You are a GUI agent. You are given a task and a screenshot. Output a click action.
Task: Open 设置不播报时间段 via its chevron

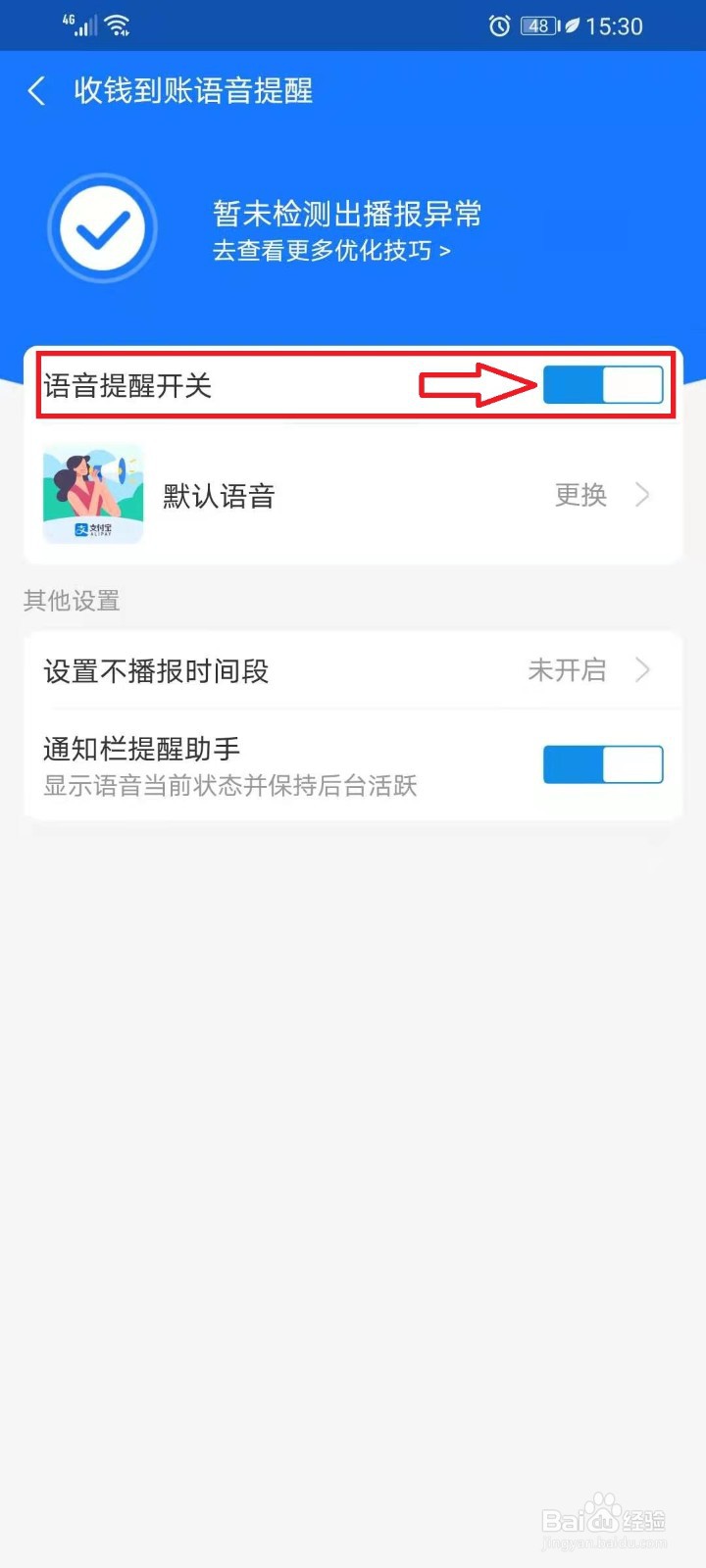click(643, 670)
